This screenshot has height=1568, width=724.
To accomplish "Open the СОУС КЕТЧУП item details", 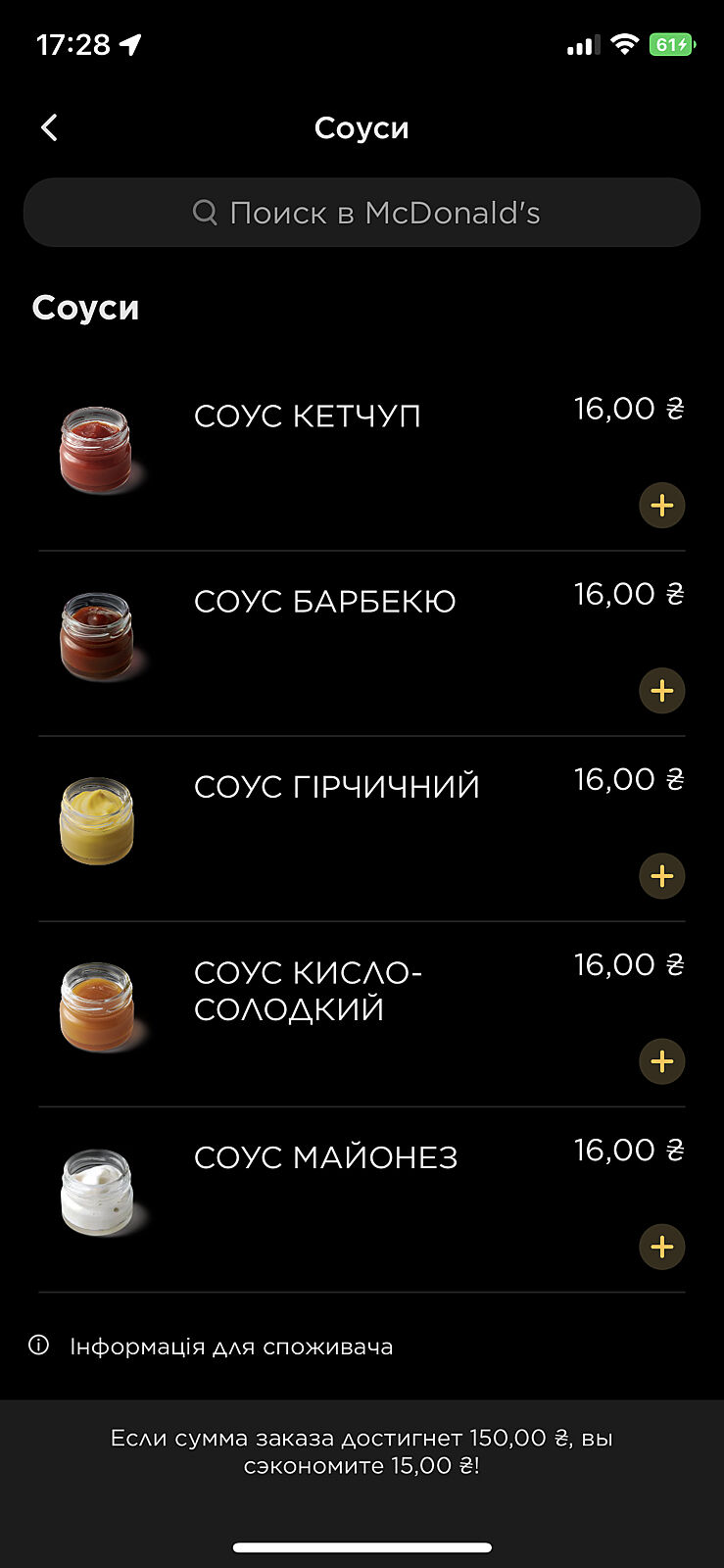I will coord(308,416).
